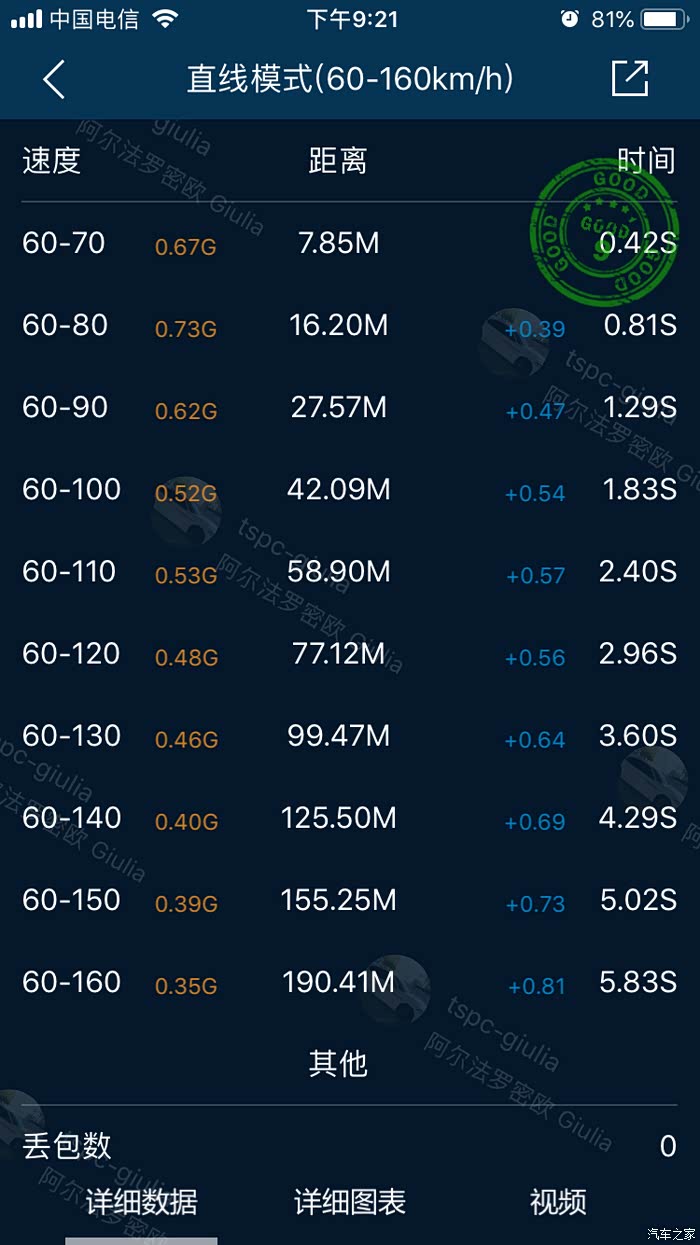
Task: Go back using the top-left arrow
Action: click(x=54, y=79)
